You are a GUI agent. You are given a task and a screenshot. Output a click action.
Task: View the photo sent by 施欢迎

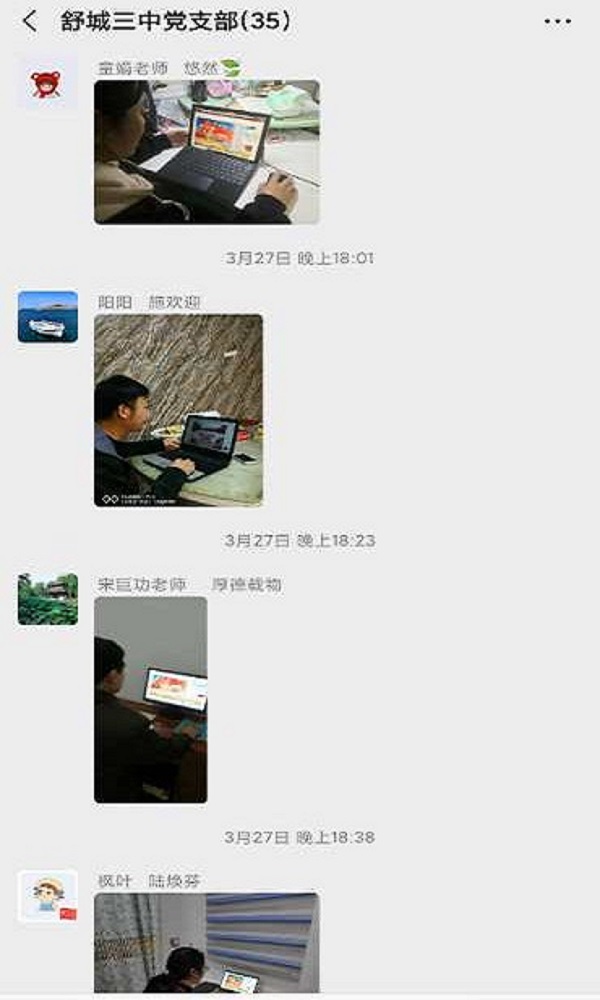coord(179,410)
